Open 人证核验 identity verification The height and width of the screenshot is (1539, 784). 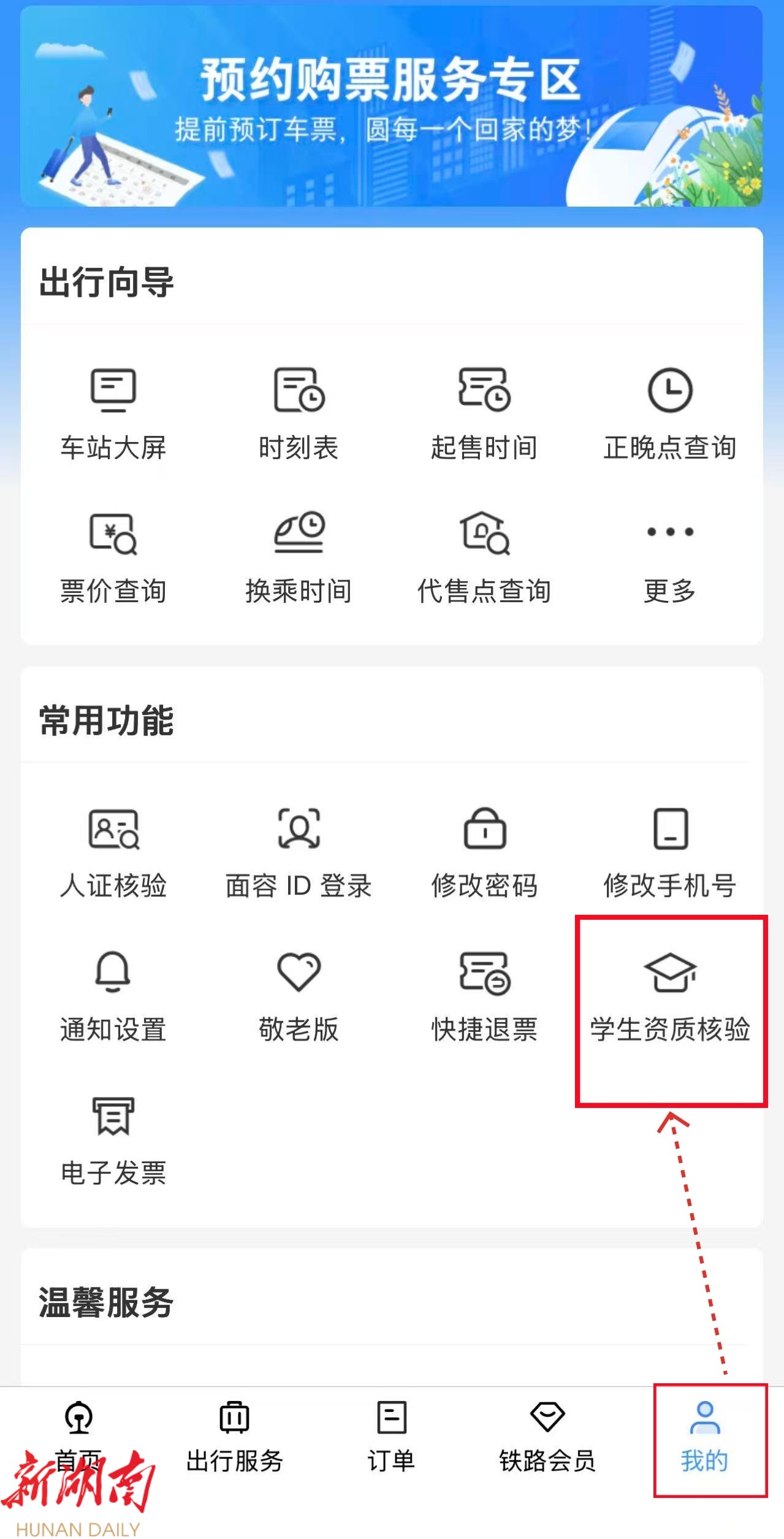[113, 852]
